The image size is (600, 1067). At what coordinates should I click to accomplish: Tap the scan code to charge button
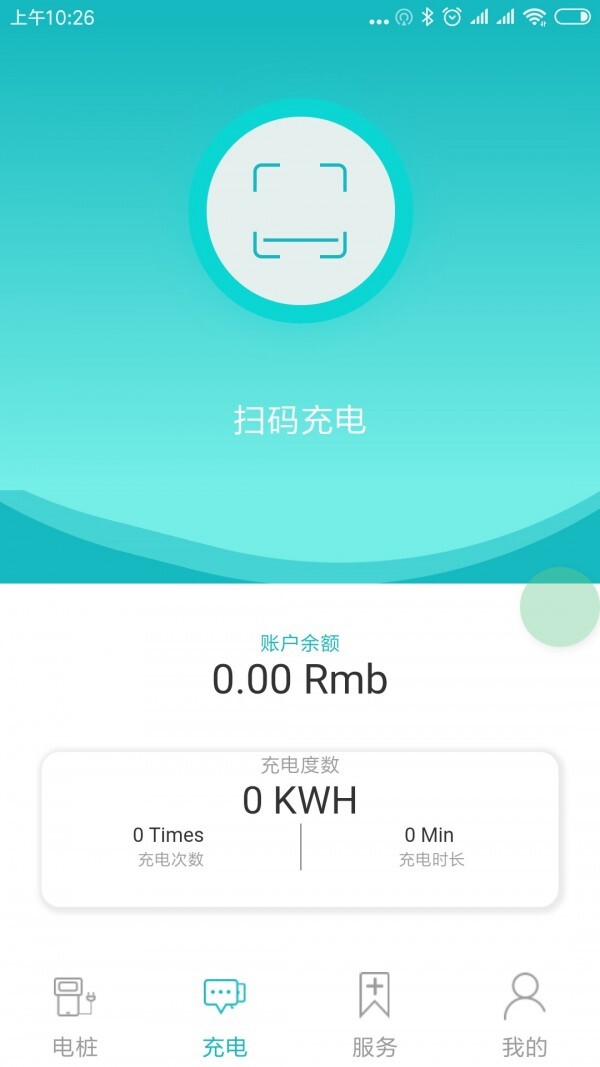point(300,211)
